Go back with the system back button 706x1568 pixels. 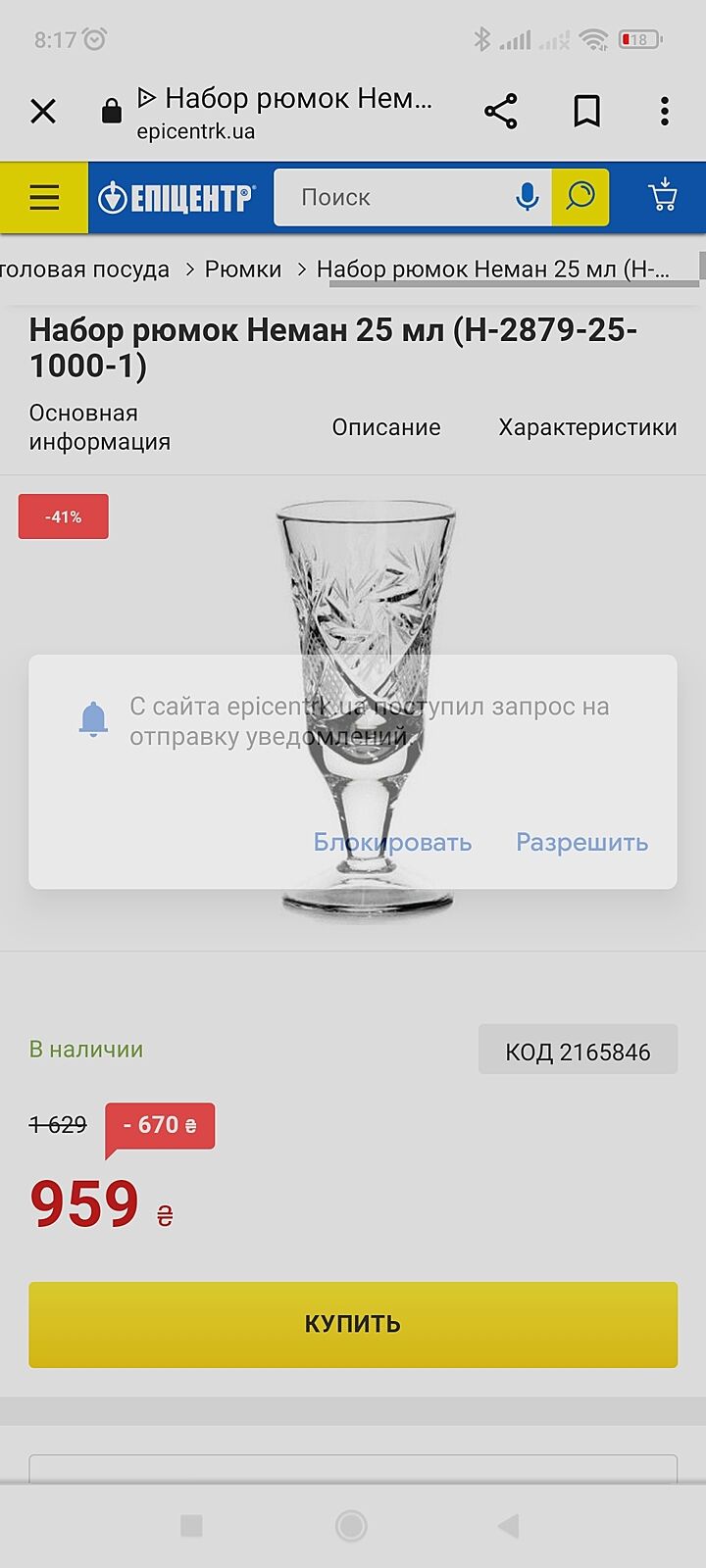508,1526
